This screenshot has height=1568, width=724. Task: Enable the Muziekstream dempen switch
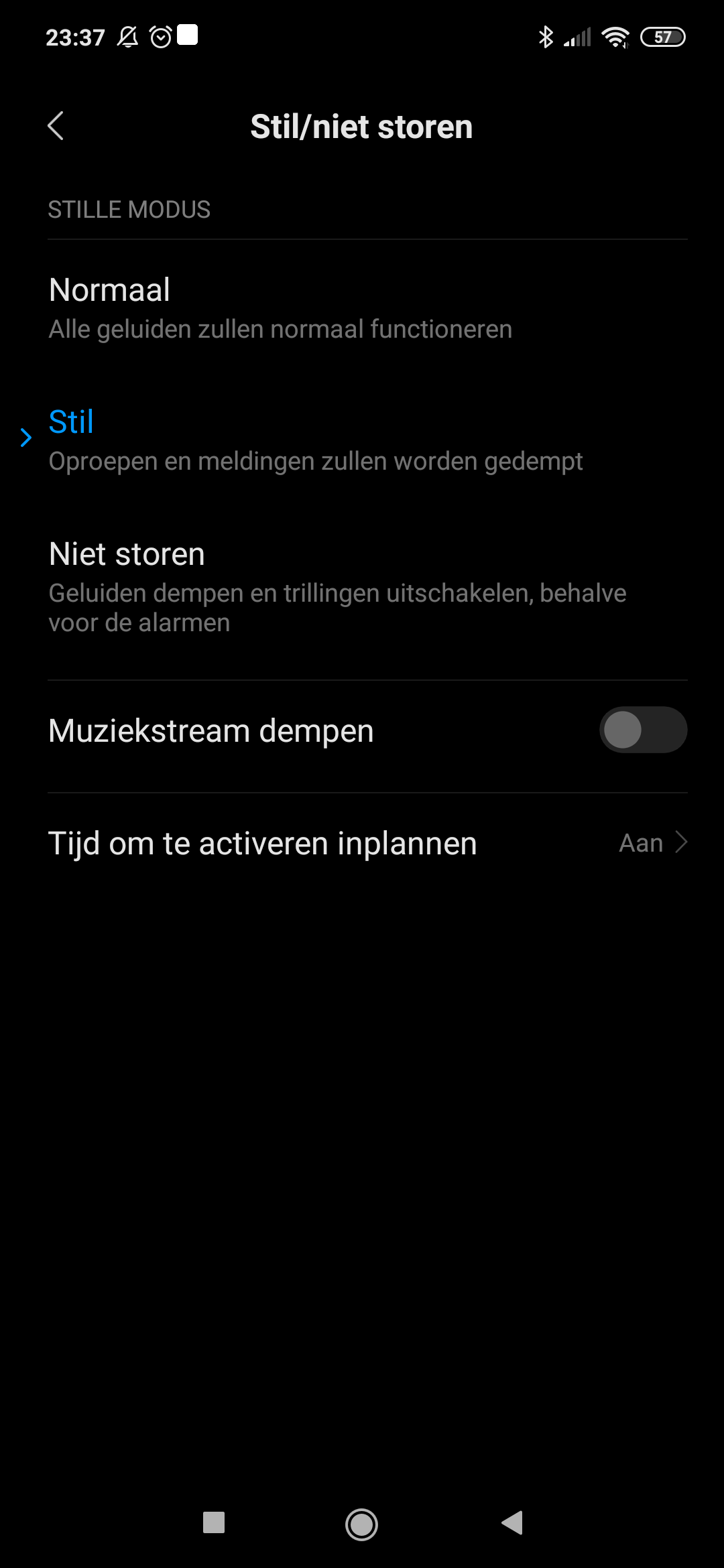(x=642, y=730)
